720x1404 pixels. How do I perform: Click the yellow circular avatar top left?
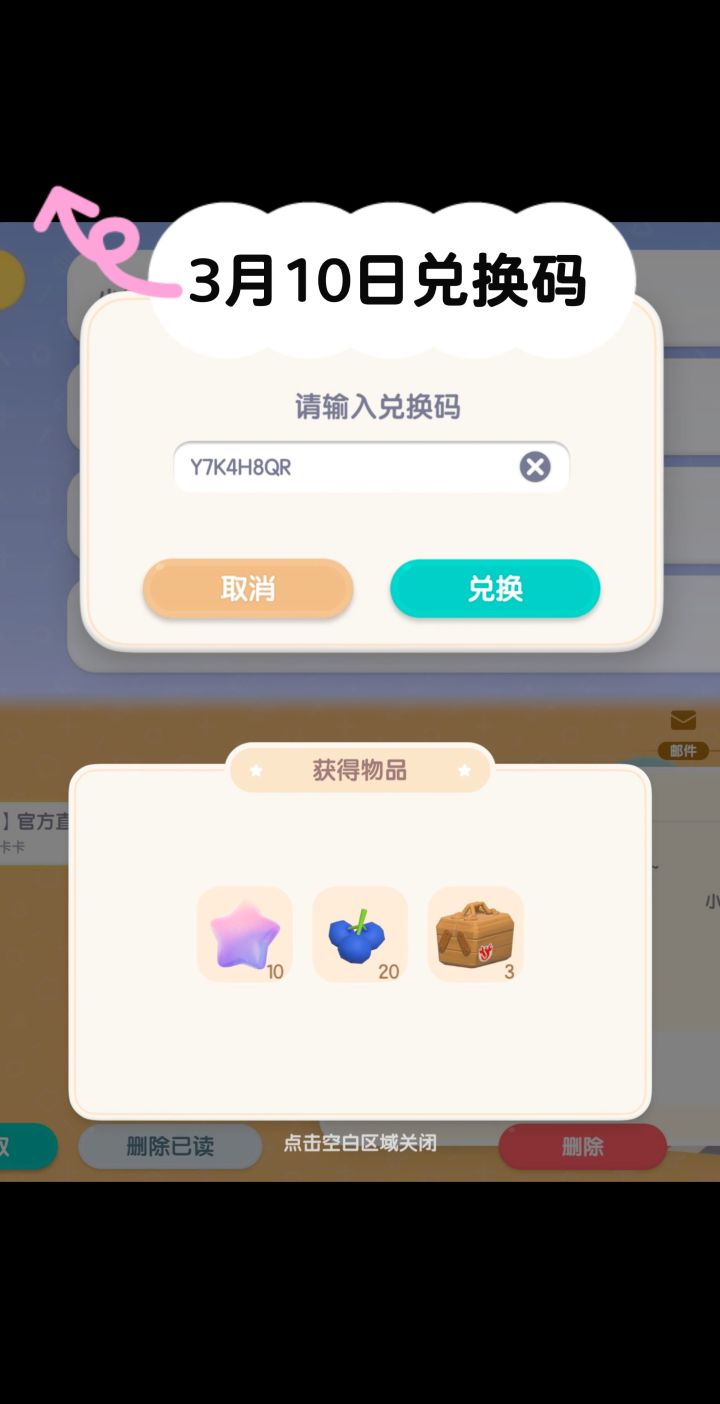[x=10, y=280]
